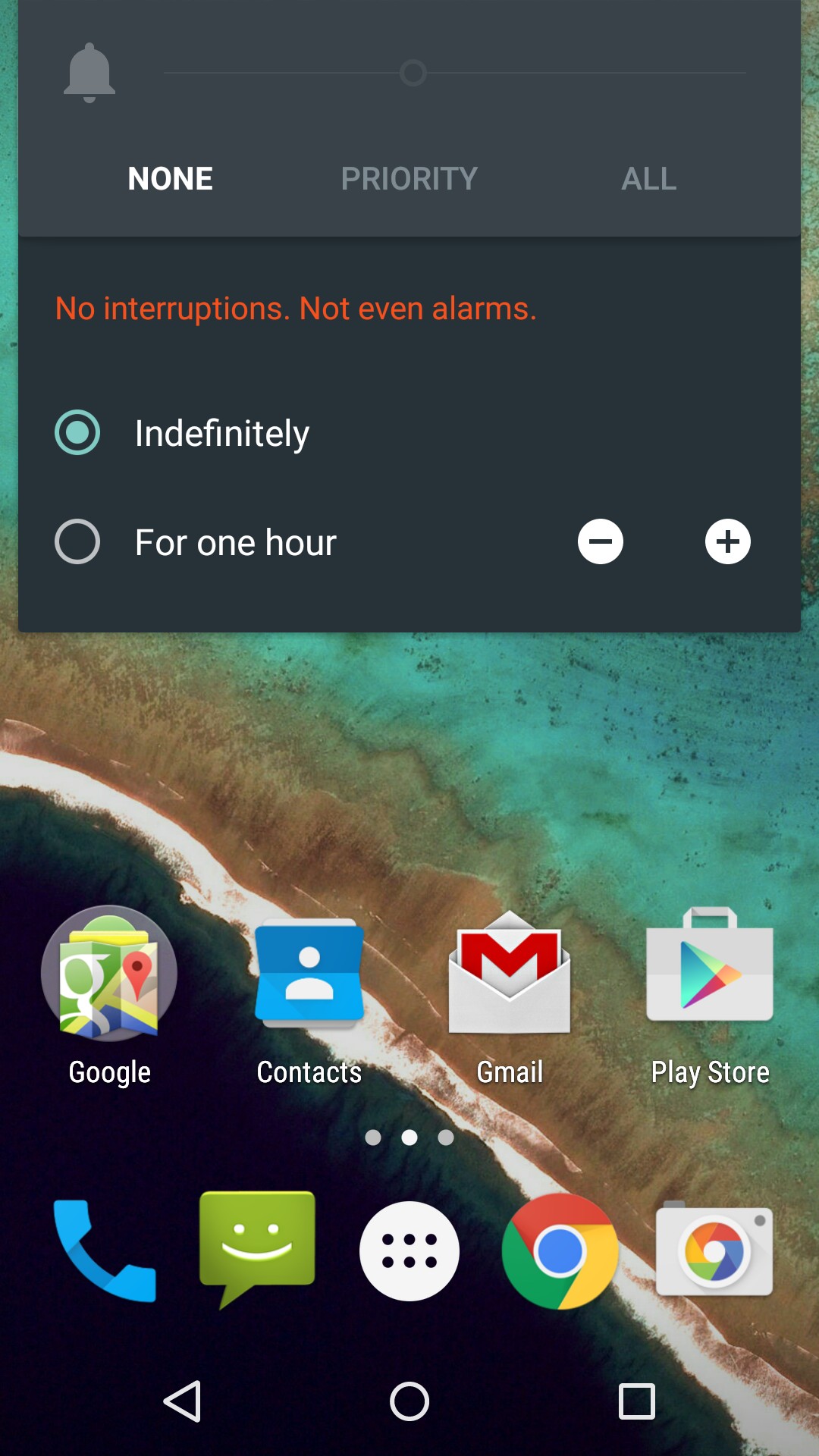The height and width of the screenshot is (1456, 819).
Task: Launch Gmail
Action: (510, 974)
